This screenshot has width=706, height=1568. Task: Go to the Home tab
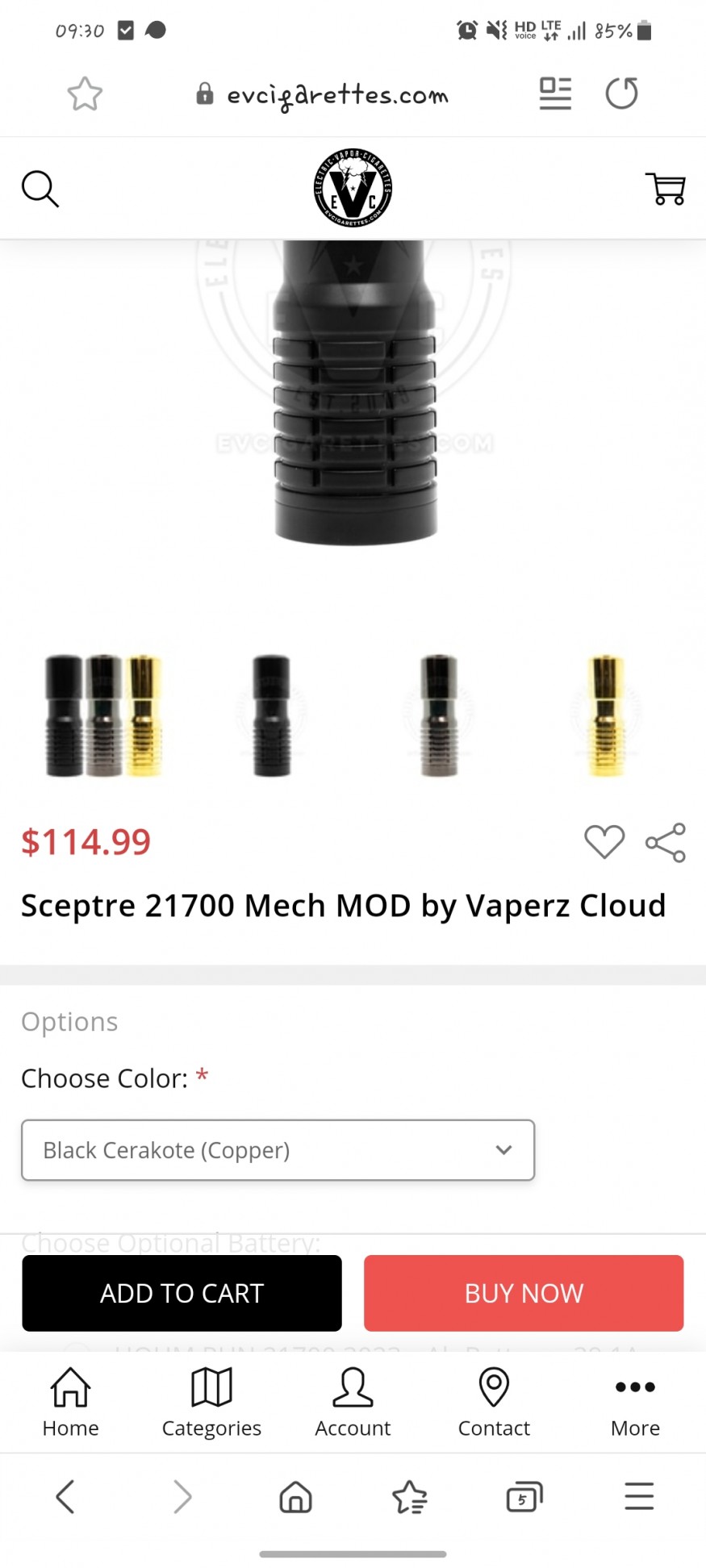coord(70,1403)
